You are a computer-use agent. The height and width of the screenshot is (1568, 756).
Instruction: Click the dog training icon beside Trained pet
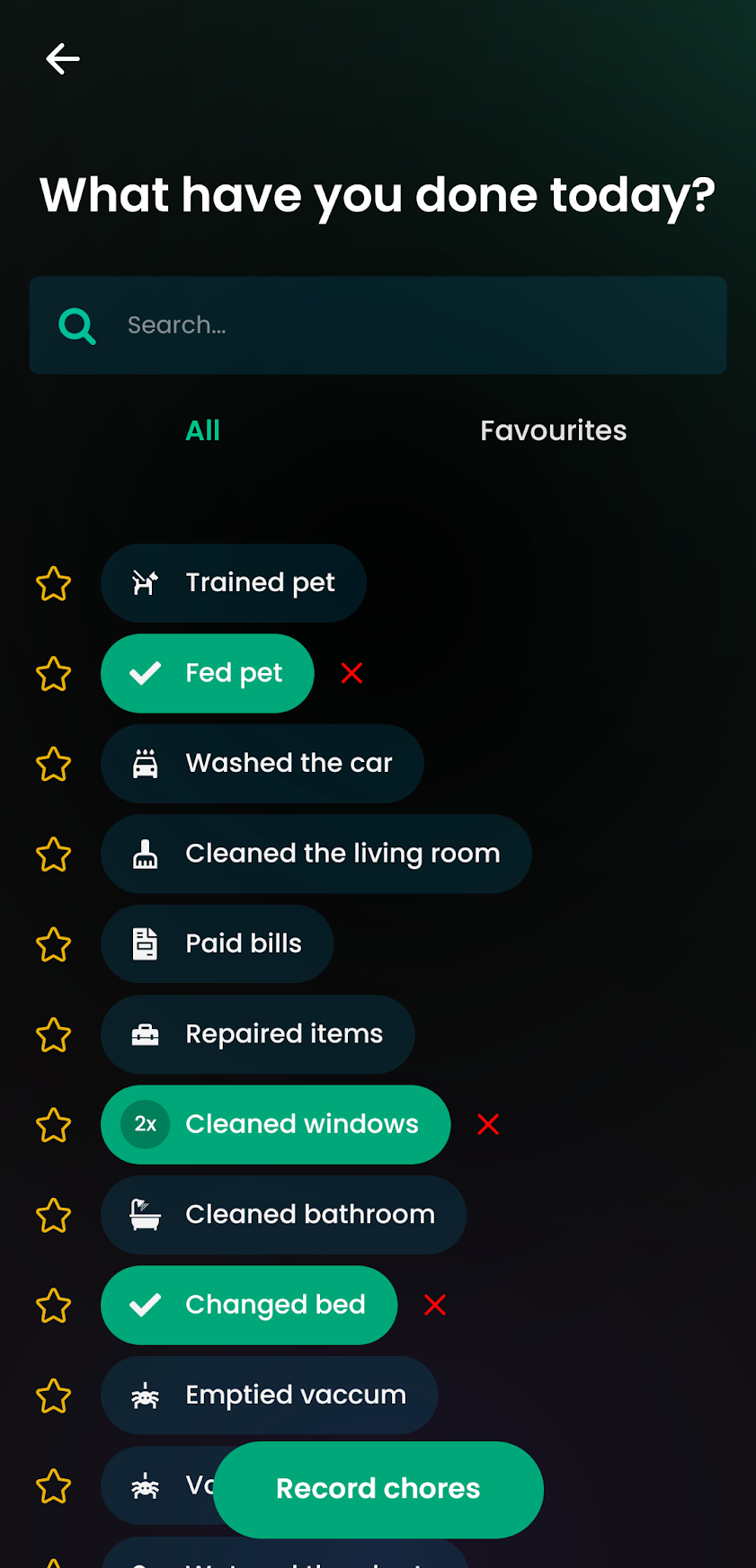[x=144, y=582]
